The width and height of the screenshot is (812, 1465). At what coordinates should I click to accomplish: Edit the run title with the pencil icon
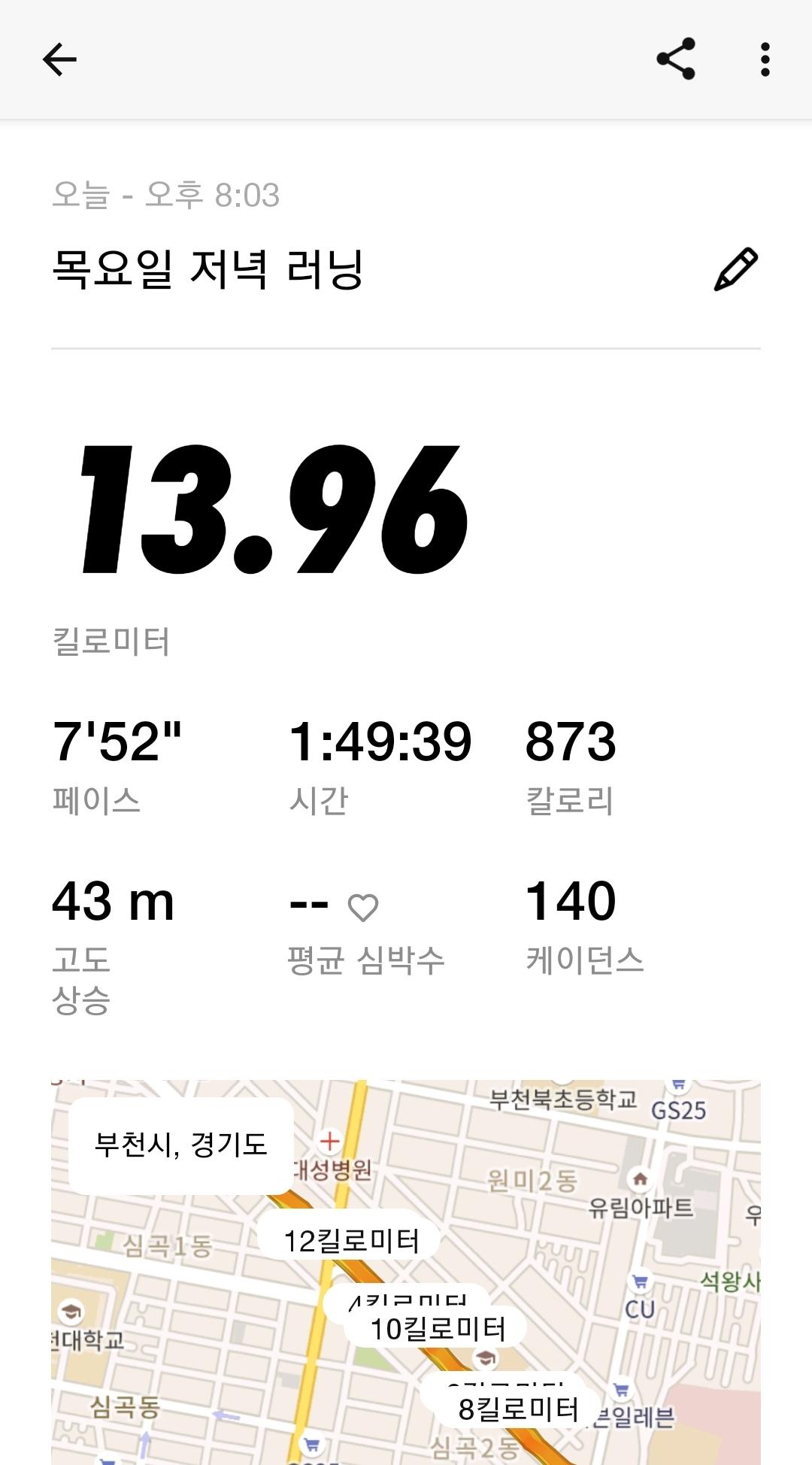click(x=735, y=269)
